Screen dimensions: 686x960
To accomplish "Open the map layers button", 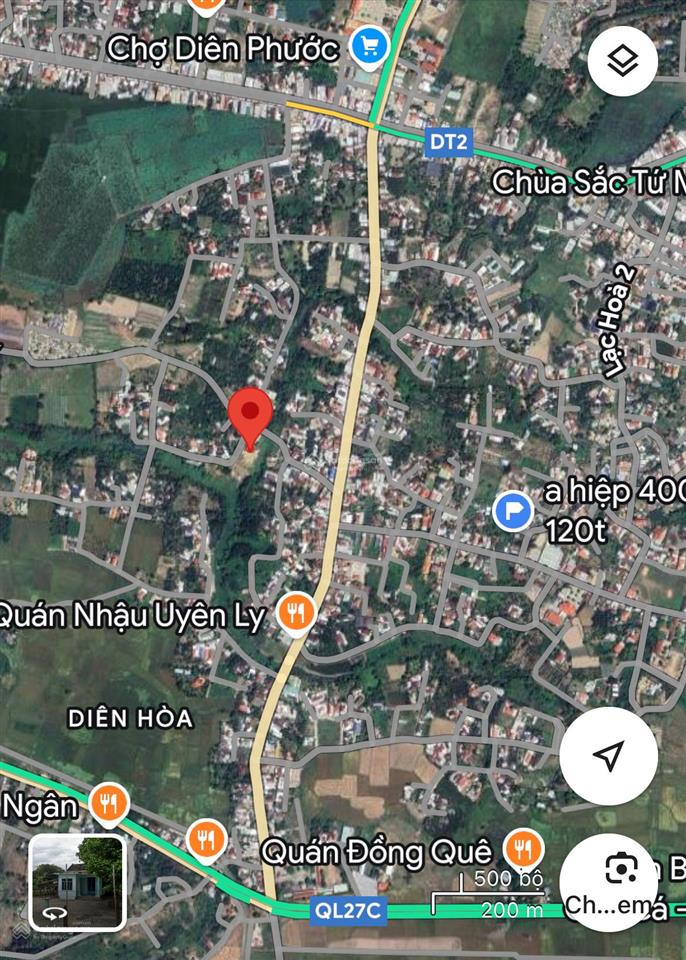I will coord(622,61).
